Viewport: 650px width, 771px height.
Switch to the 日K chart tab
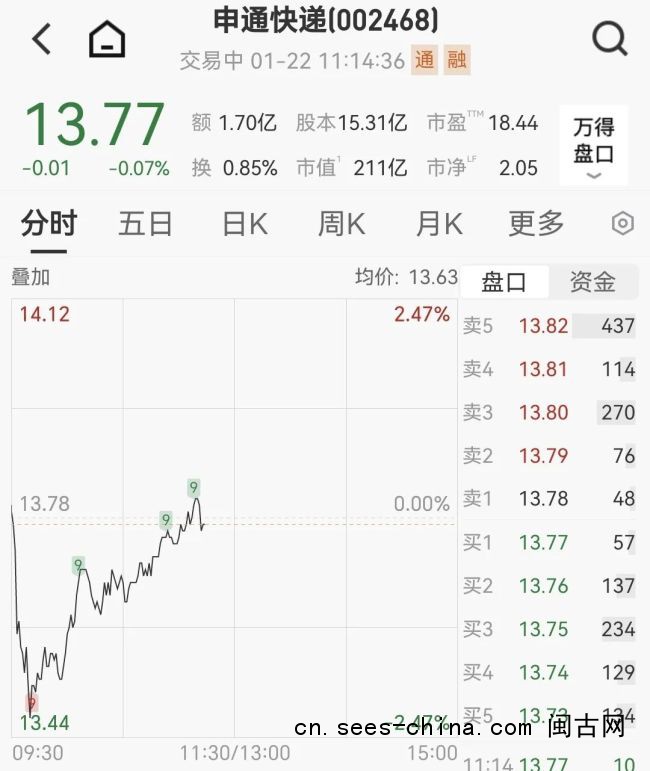(244, 224)
